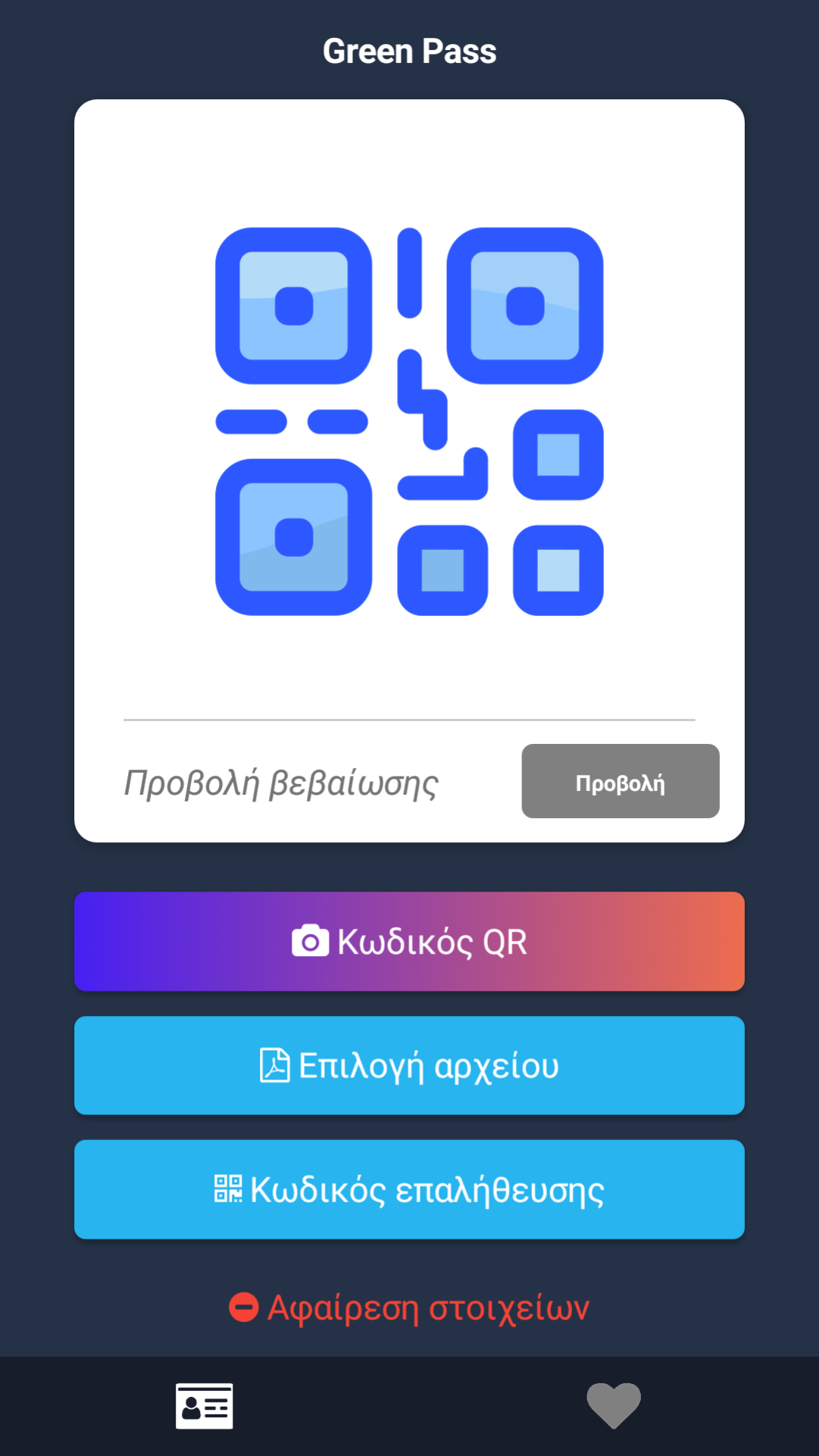Screen dimensions: 819x1456
Task: Switch to the heart tab
Action: pyautogui.click(x=614, y=1406)
